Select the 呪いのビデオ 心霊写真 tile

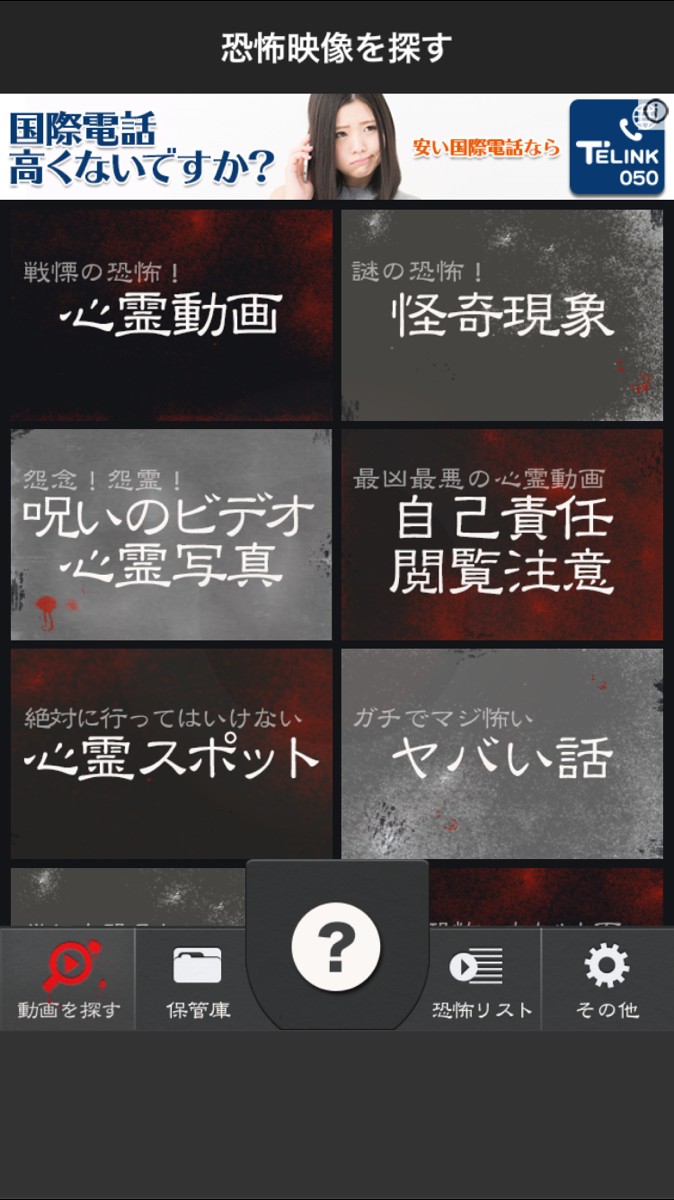(x=171, y=535)
